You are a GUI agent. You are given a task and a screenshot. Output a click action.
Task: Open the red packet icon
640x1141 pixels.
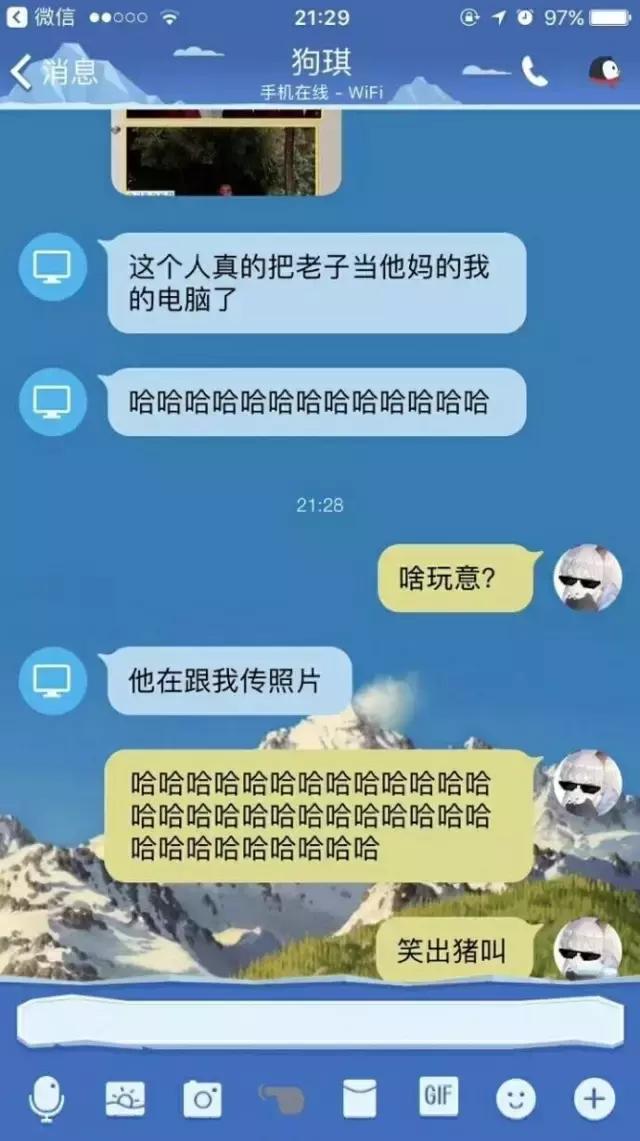[359, 1098]
